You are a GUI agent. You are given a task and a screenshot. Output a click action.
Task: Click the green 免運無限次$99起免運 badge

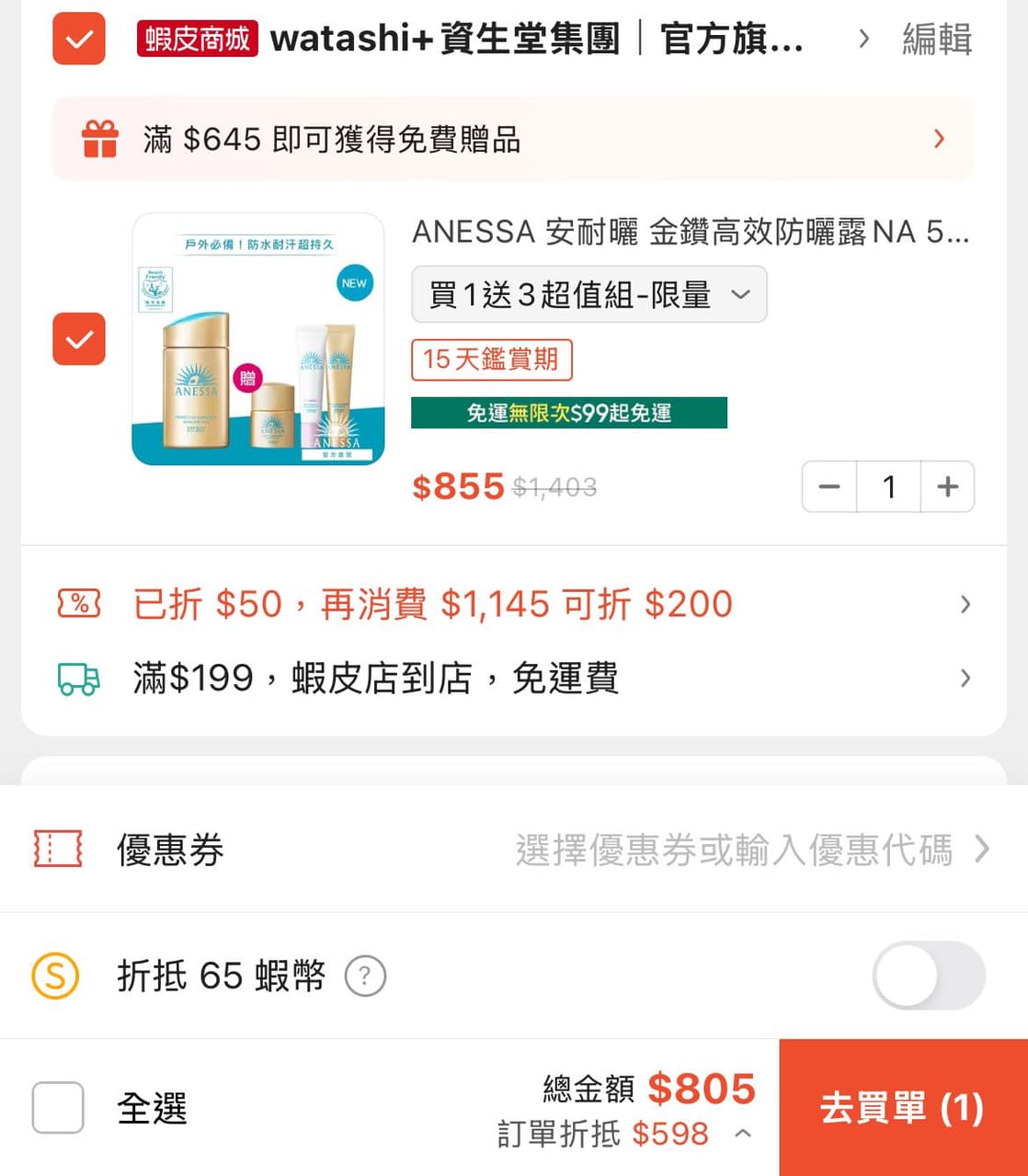(568, 412)
